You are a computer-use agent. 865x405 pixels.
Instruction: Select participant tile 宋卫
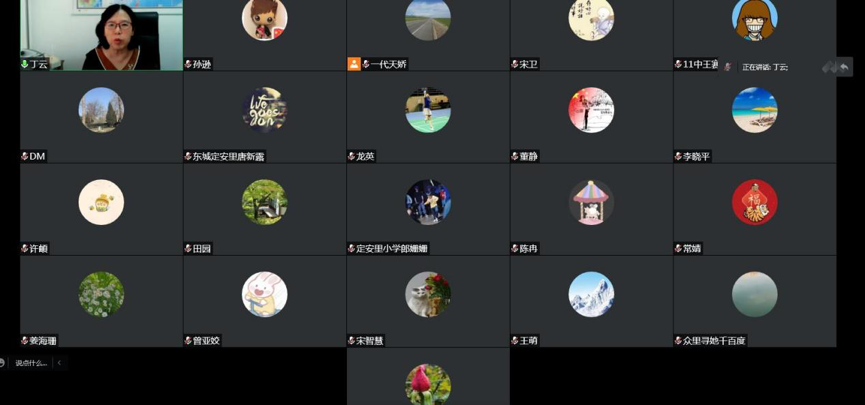[x=590, y=30]
